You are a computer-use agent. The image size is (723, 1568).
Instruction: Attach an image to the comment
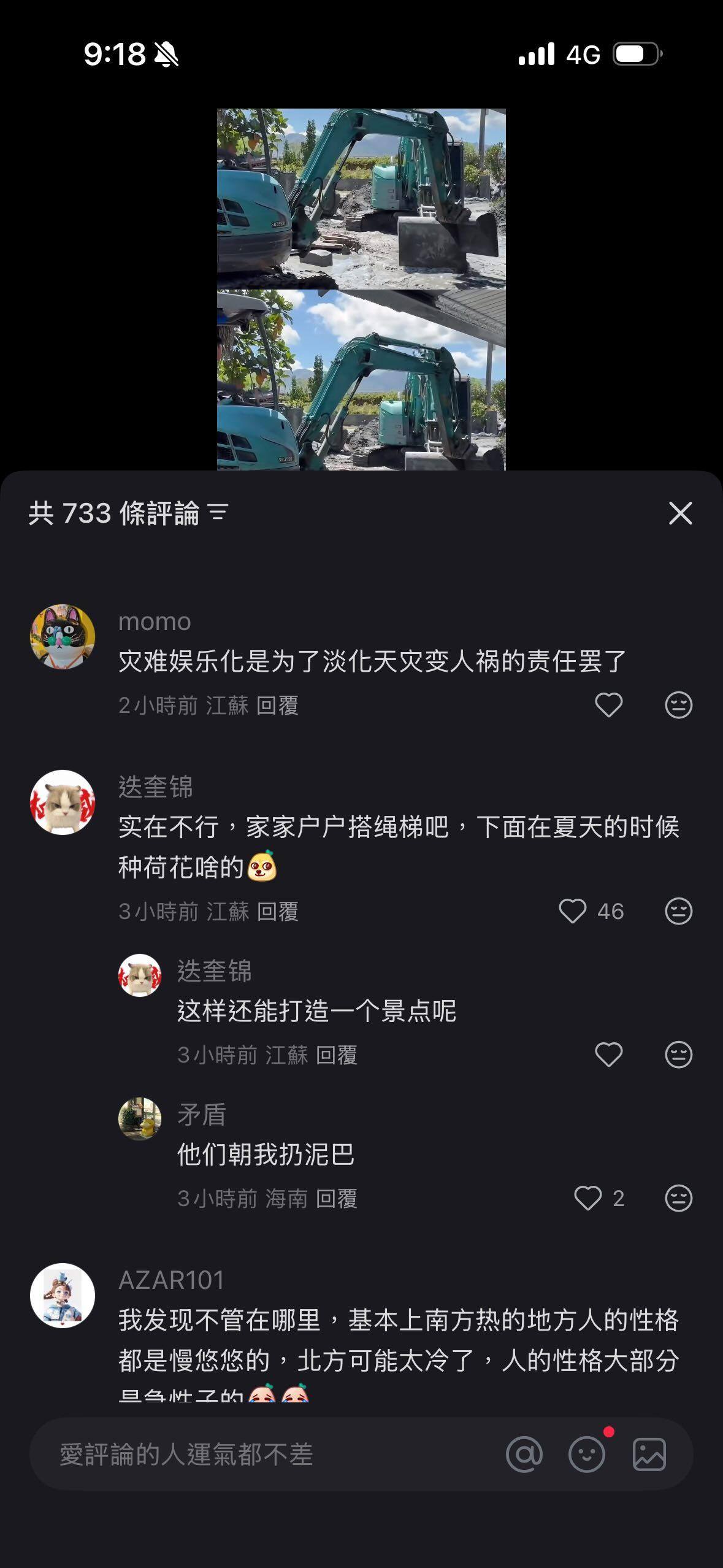[649, 1455]
